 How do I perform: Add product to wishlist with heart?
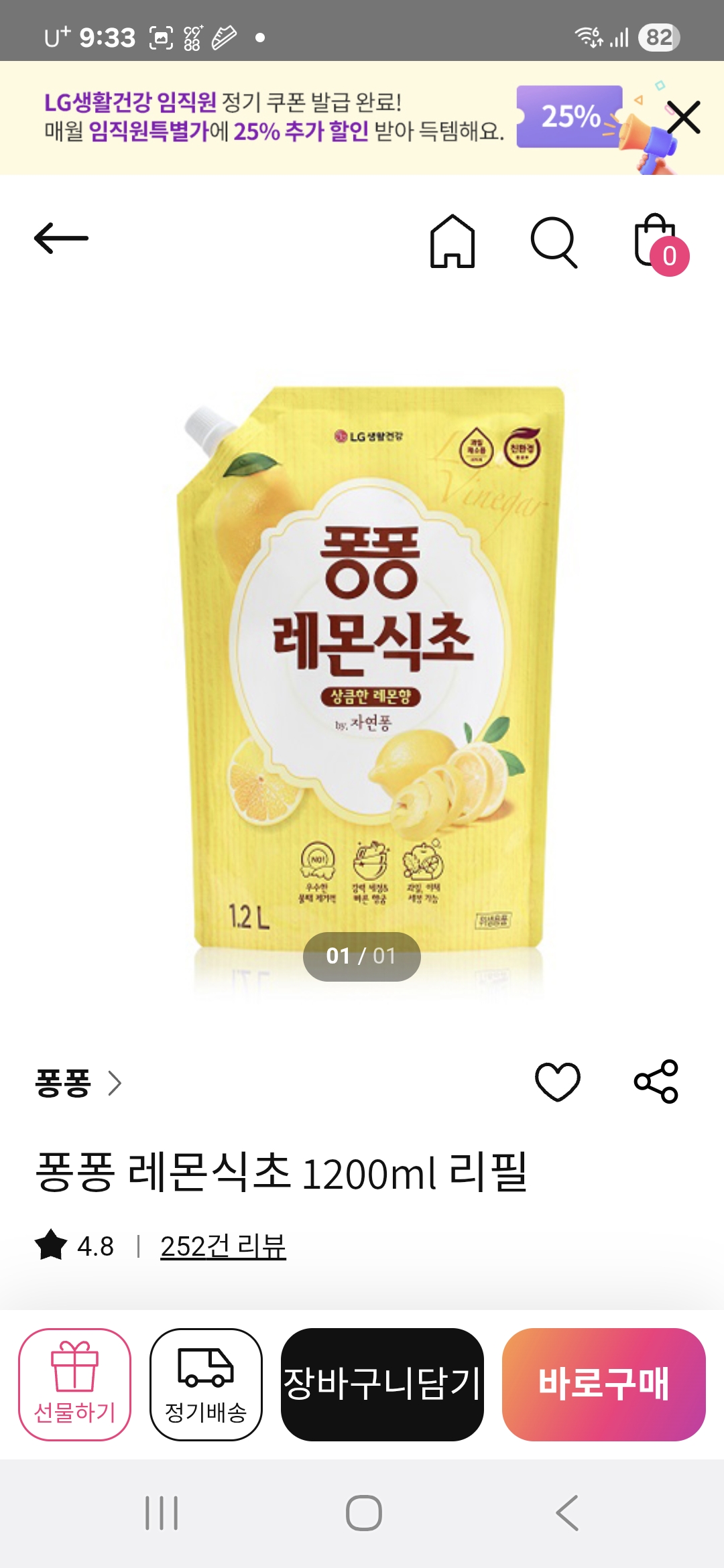click(x=557, y=1082)
